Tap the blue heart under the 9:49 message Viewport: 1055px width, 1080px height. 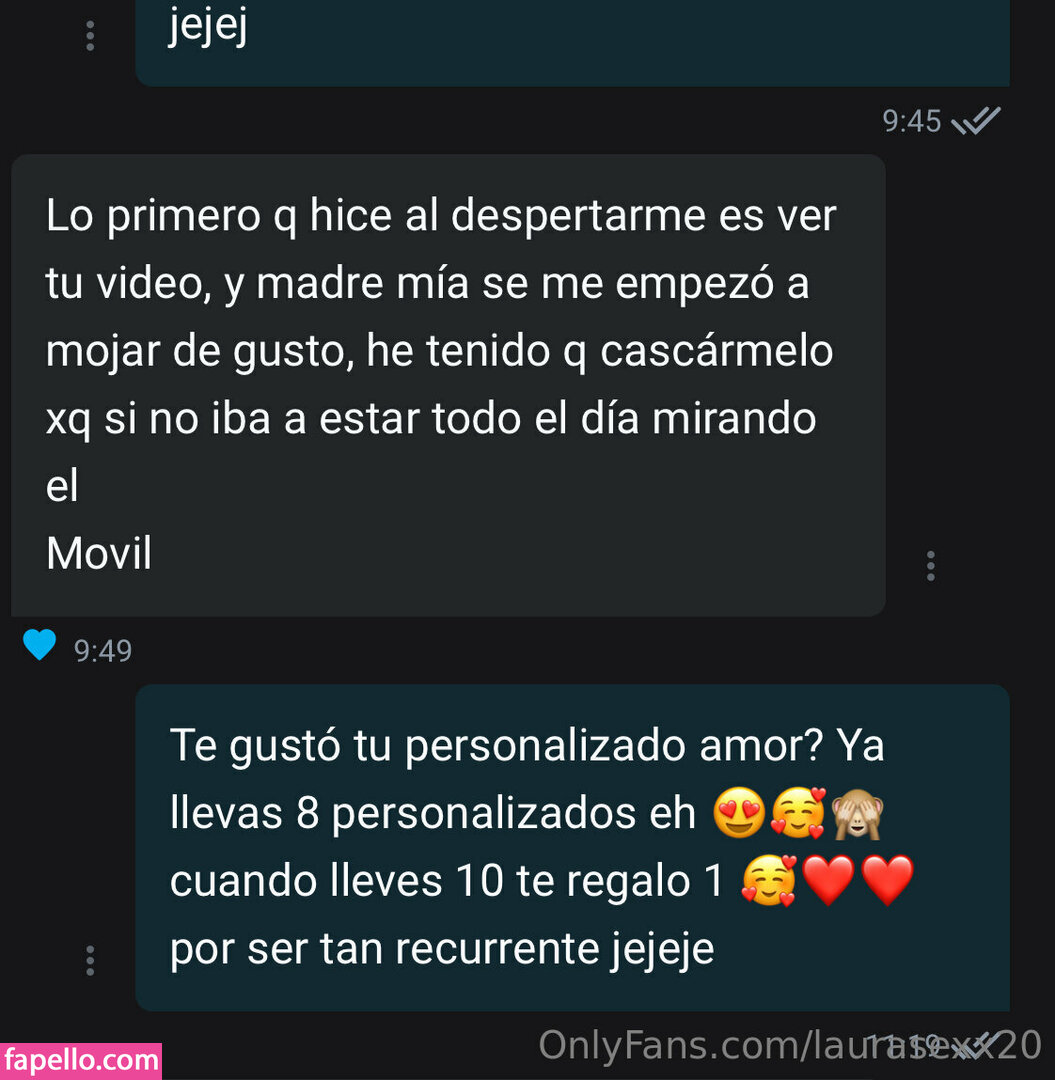coord(40,646)
